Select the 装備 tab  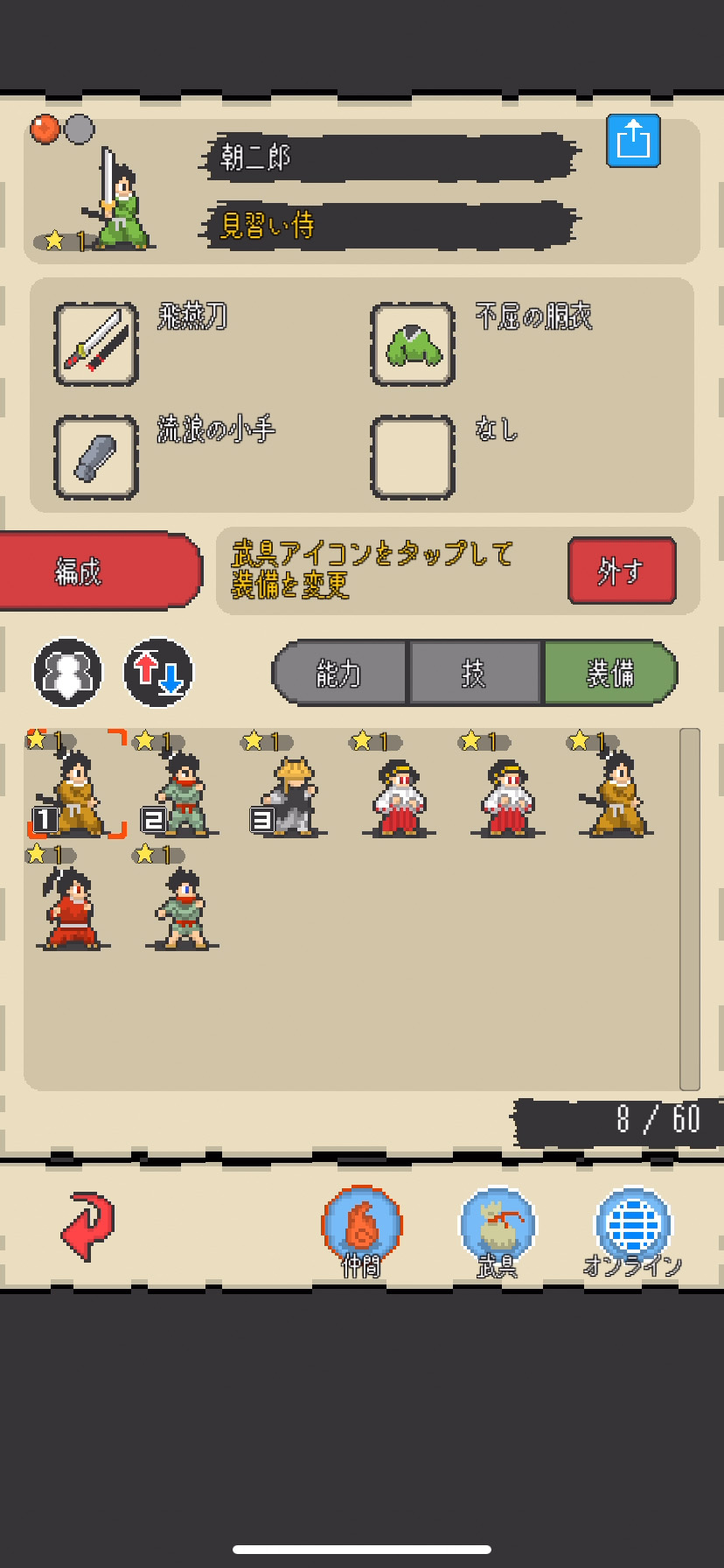click(x=610, y=673)
